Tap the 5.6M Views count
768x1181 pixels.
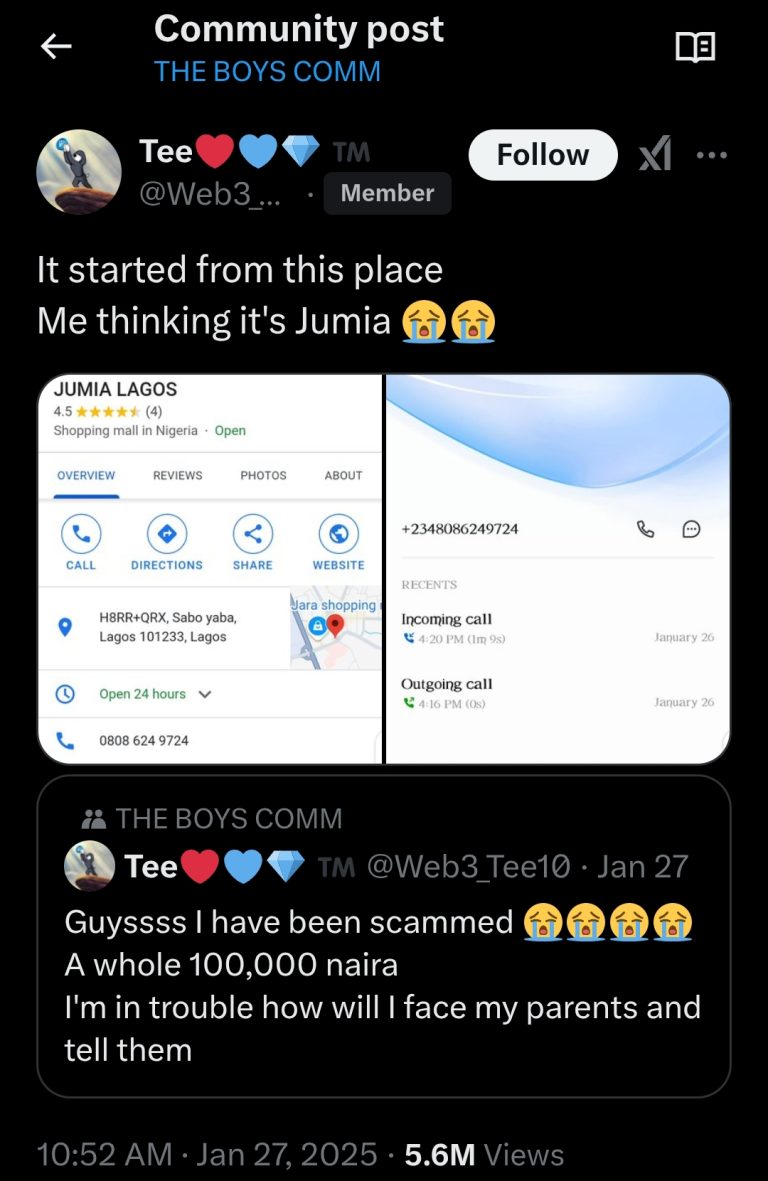point(484,1154)
